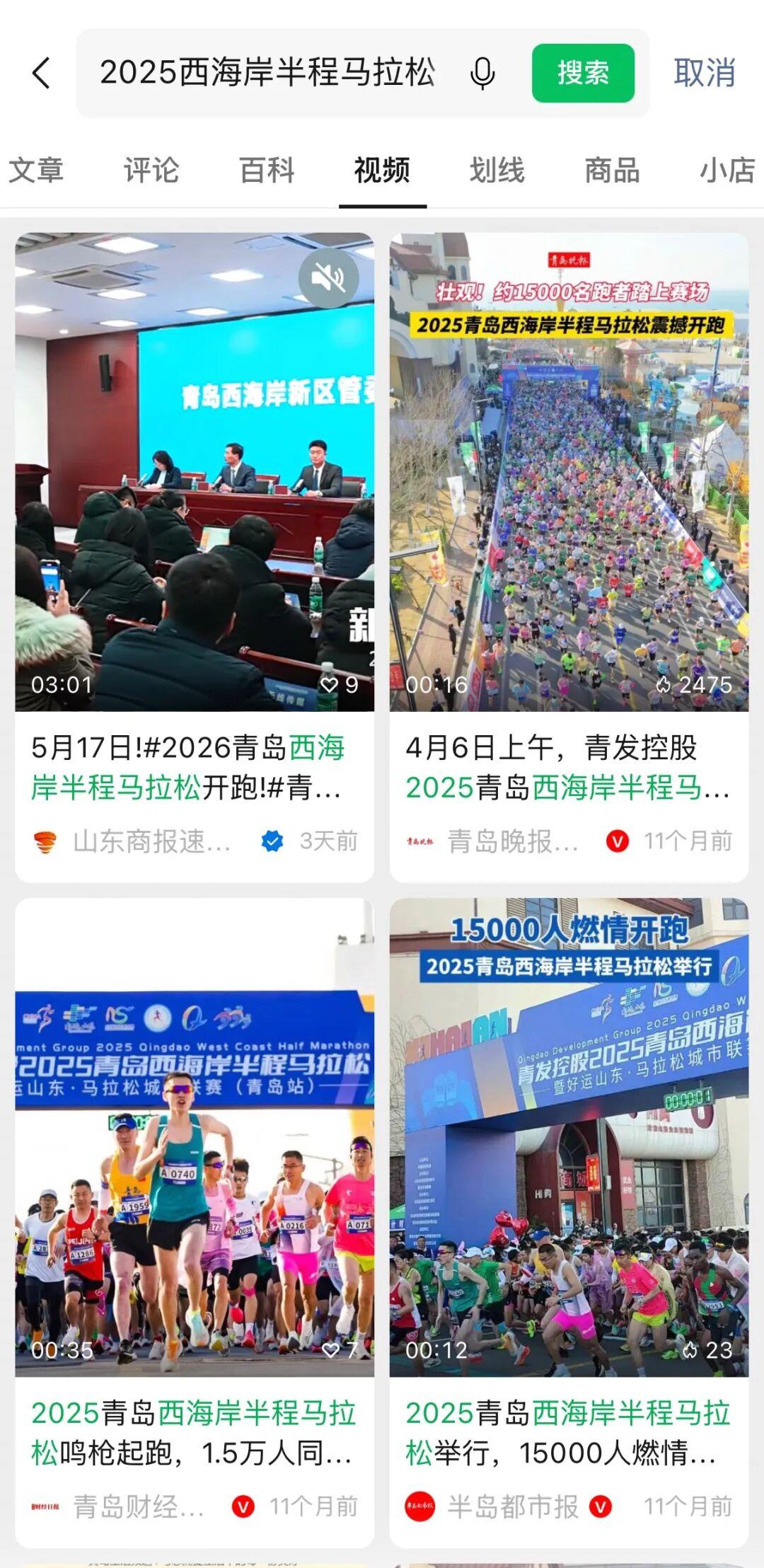Viewport: 764px width, 1568px height.
Task: Open the 商品 tab
Action: click(x=613, y=171)
